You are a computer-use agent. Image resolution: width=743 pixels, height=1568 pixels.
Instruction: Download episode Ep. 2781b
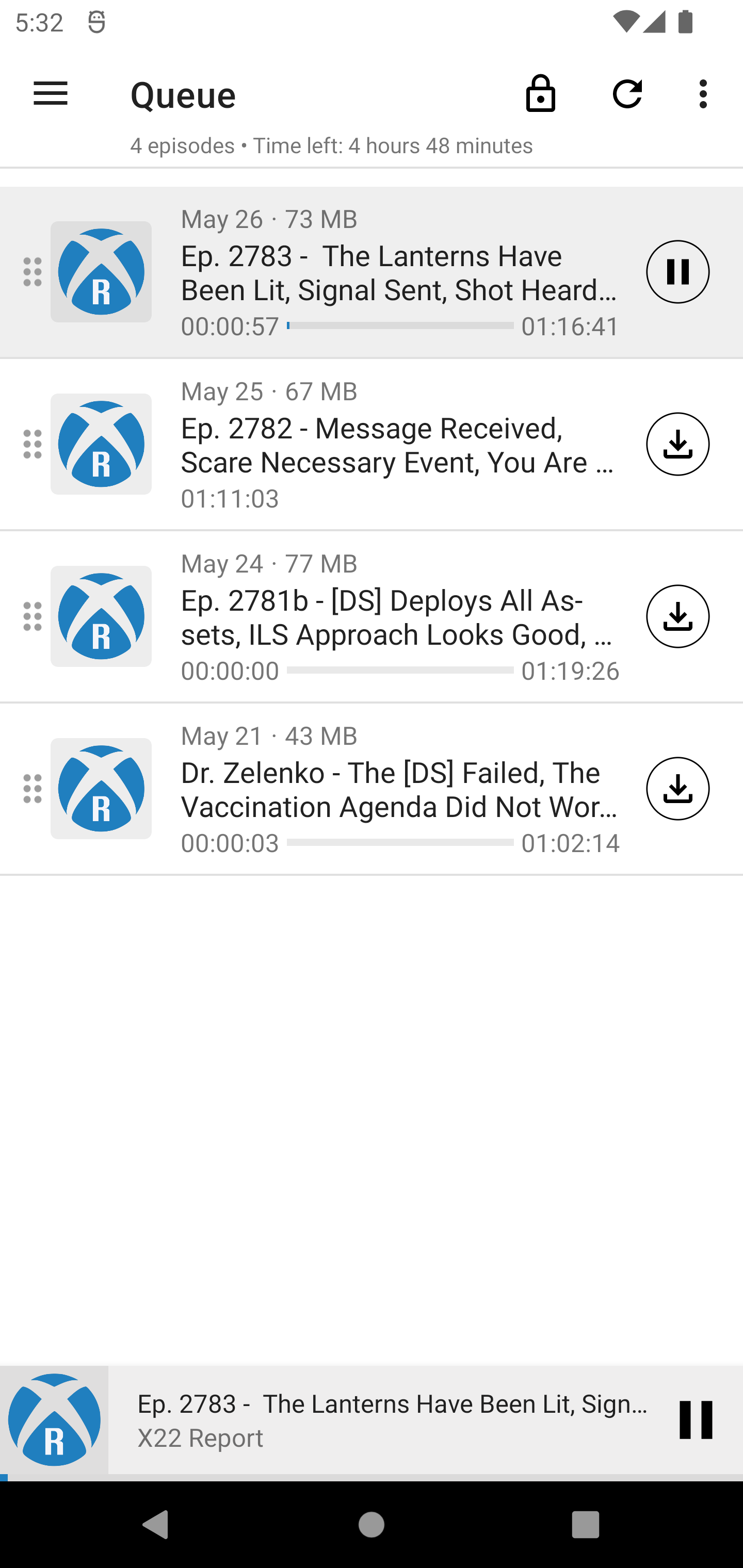(x=677, y=616)
